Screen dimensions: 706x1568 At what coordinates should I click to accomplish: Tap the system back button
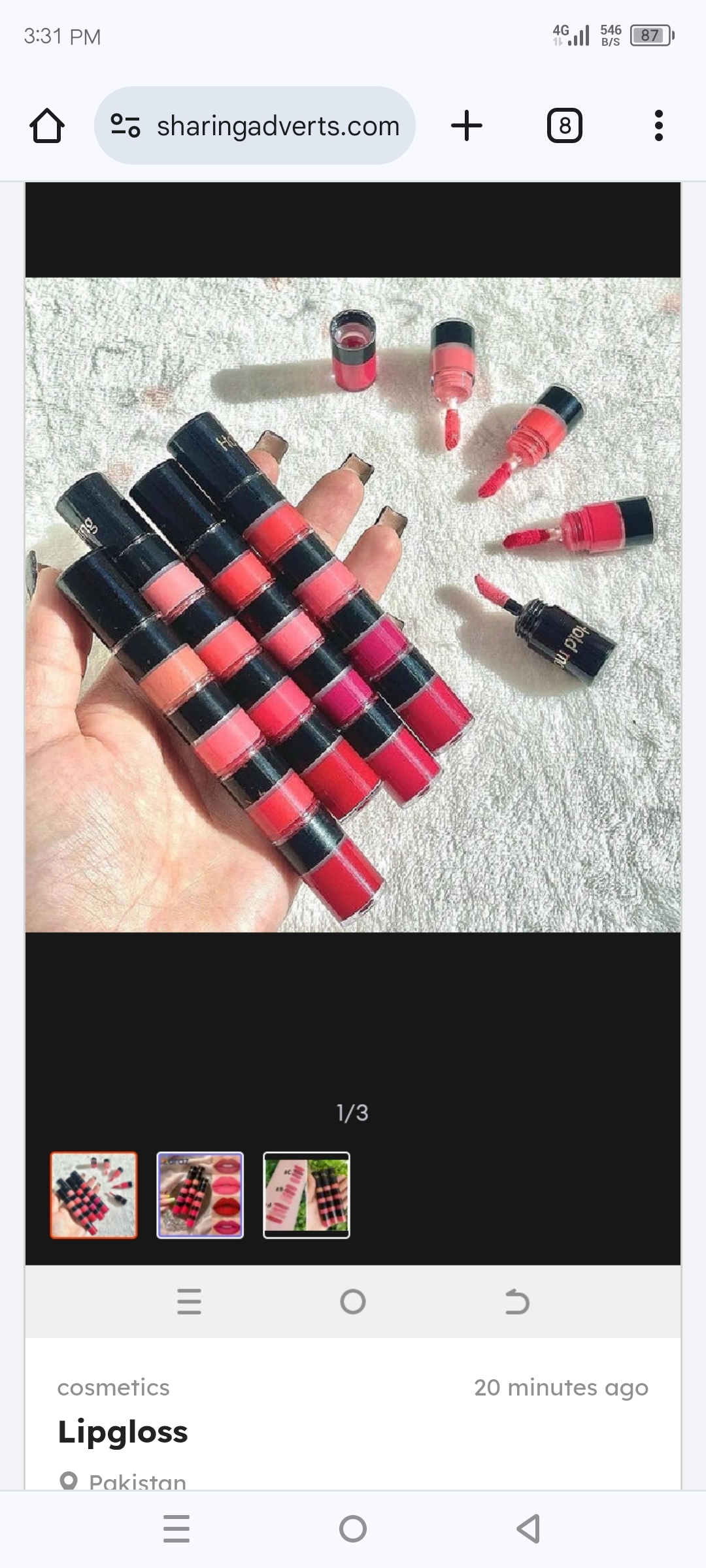(528, 1529)
